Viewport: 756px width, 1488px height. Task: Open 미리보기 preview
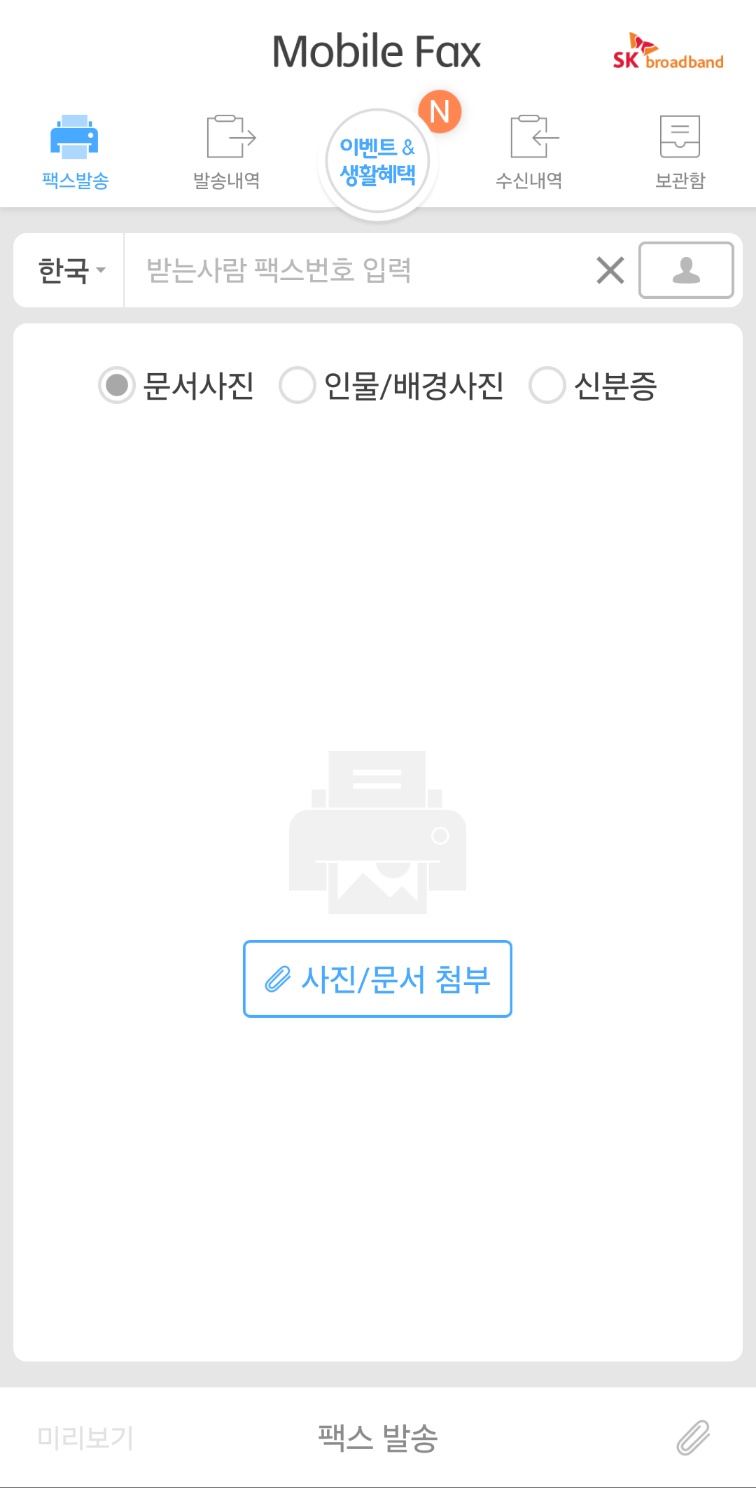(85, 1438)
